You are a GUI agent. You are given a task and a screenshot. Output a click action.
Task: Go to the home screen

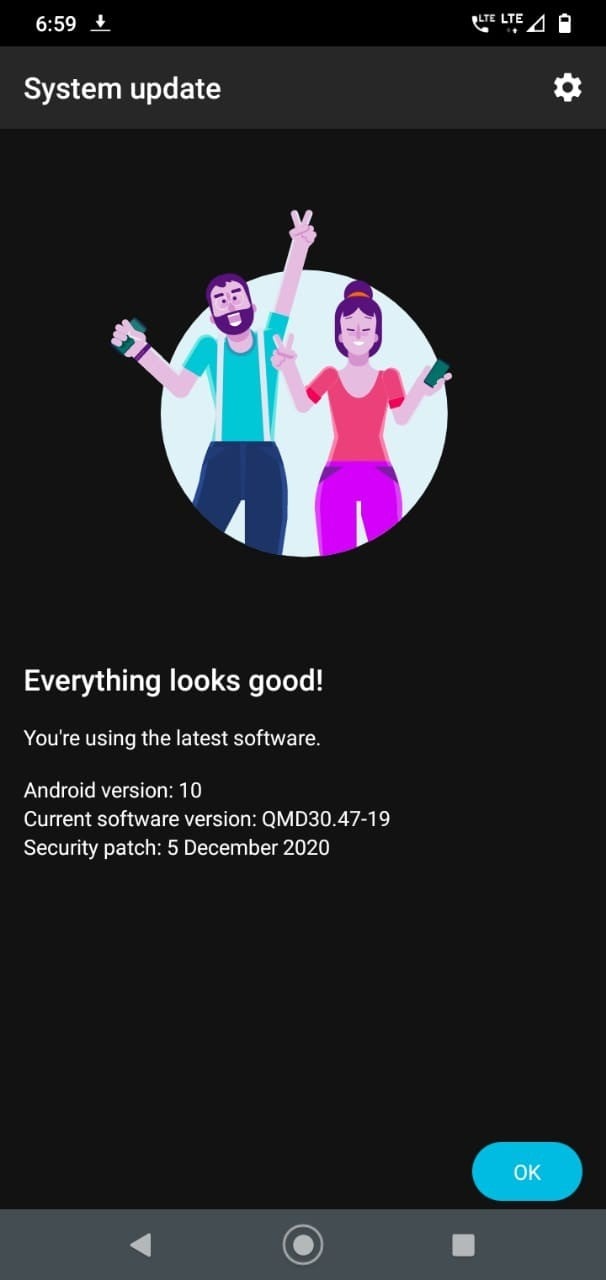[x=303, y=1244]
